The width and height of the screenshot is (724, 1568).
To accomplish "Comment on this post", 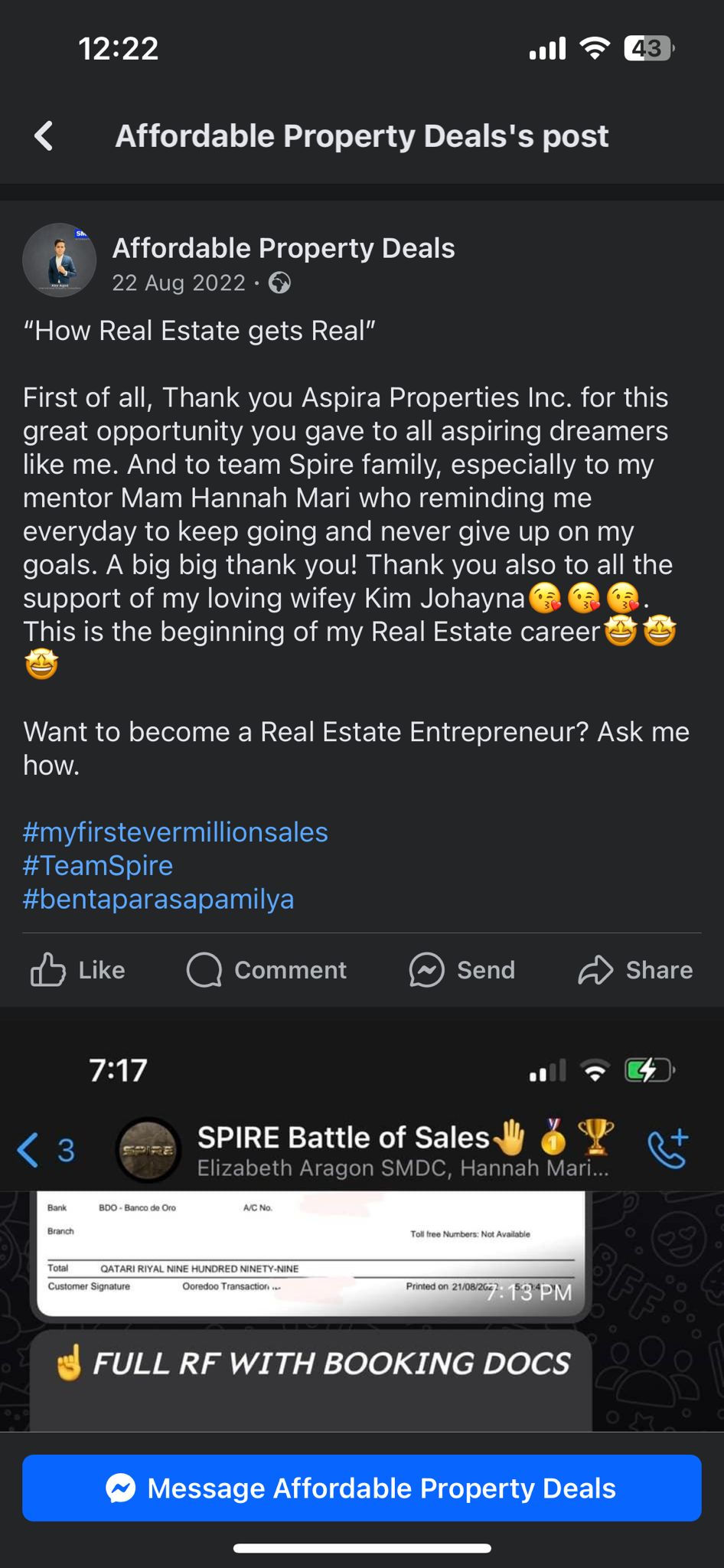I will tap(266, 970).
